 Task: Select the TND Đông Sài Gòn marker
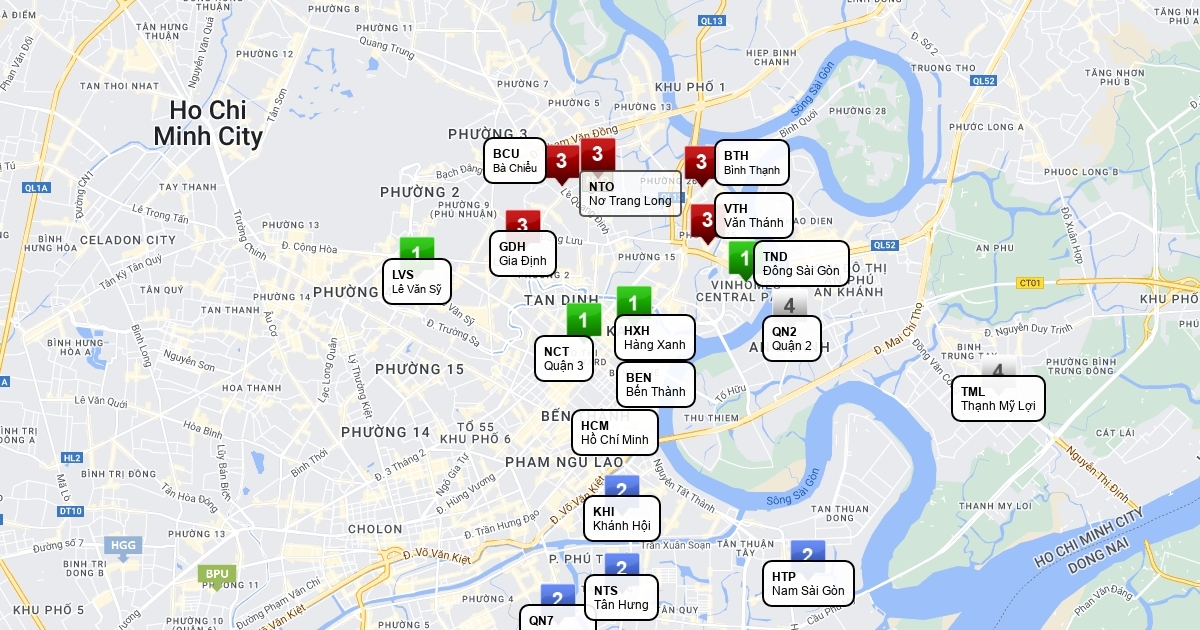point(800,264)
